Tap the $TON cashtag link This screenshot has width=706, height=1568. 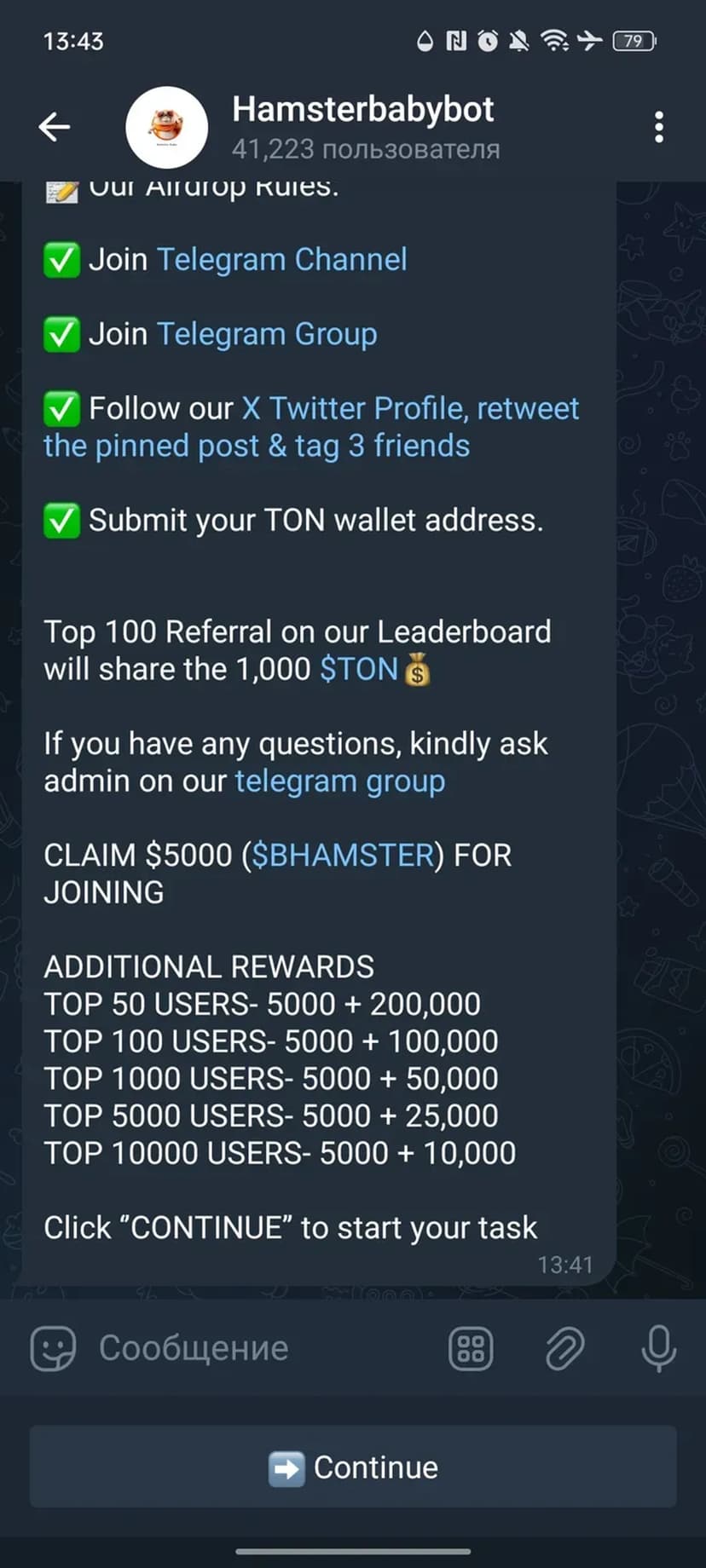click(x=359, y=670)
